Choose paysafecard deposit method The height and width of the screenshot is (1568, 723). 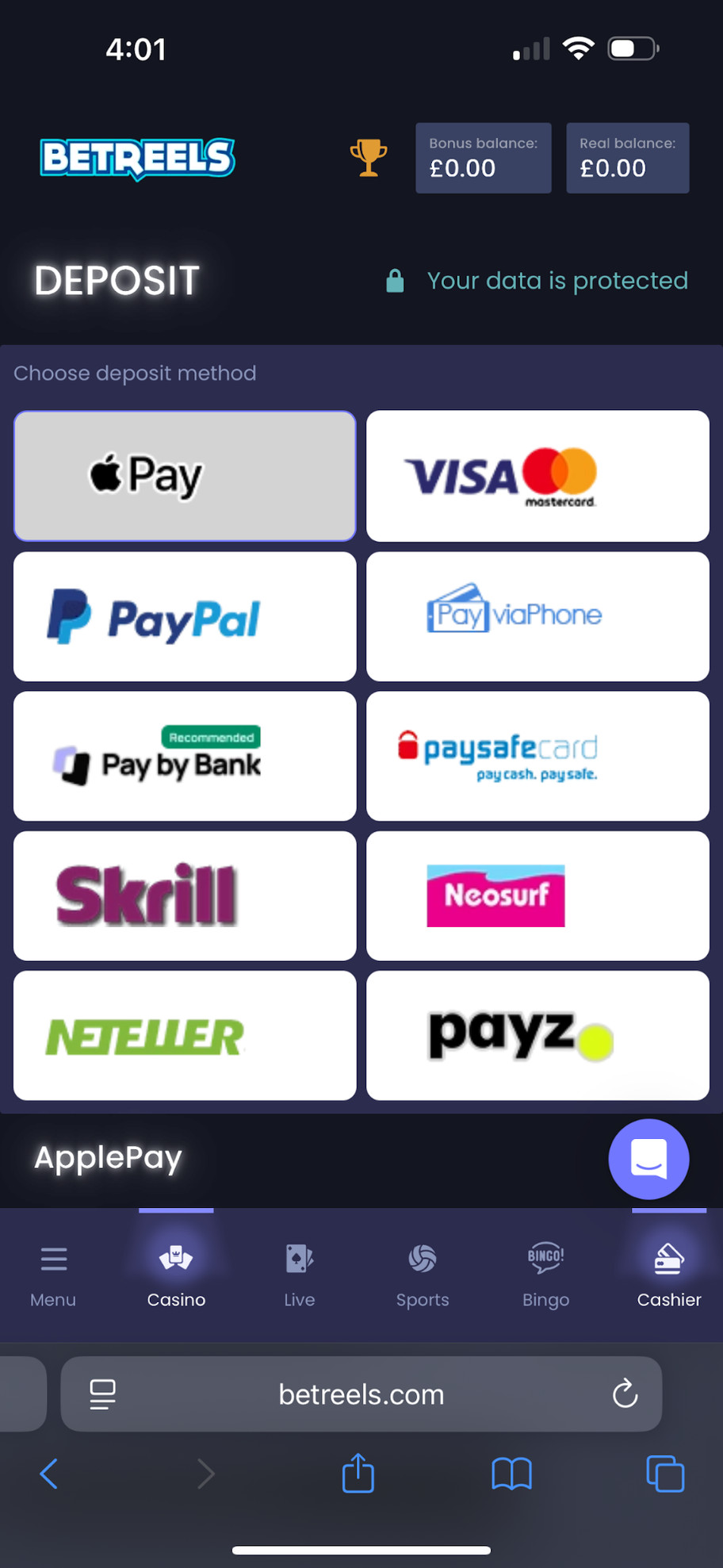click(537, 757)
